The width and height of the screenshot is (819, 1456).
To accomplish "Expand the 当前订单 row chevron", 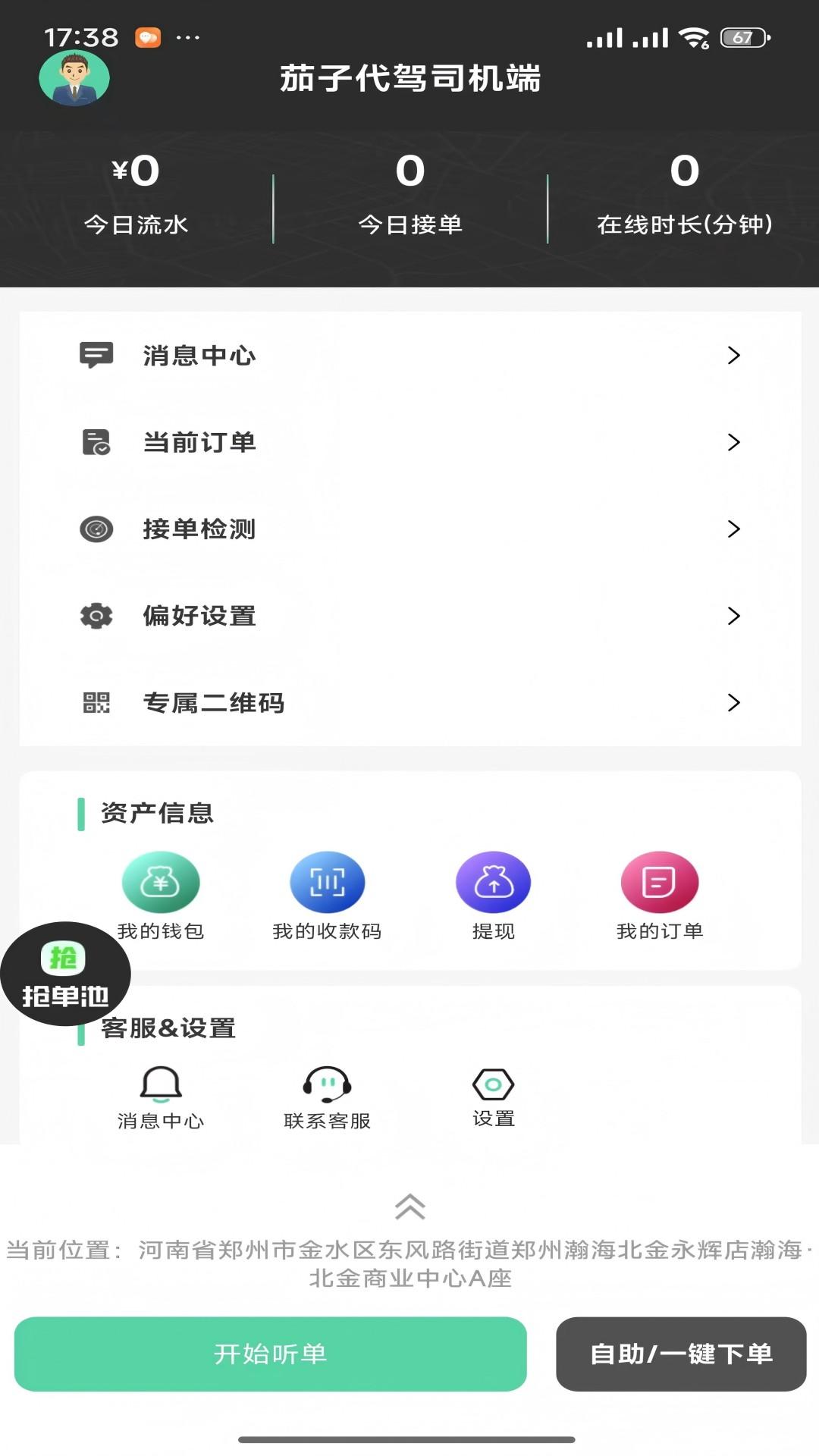I will point(733,442).
